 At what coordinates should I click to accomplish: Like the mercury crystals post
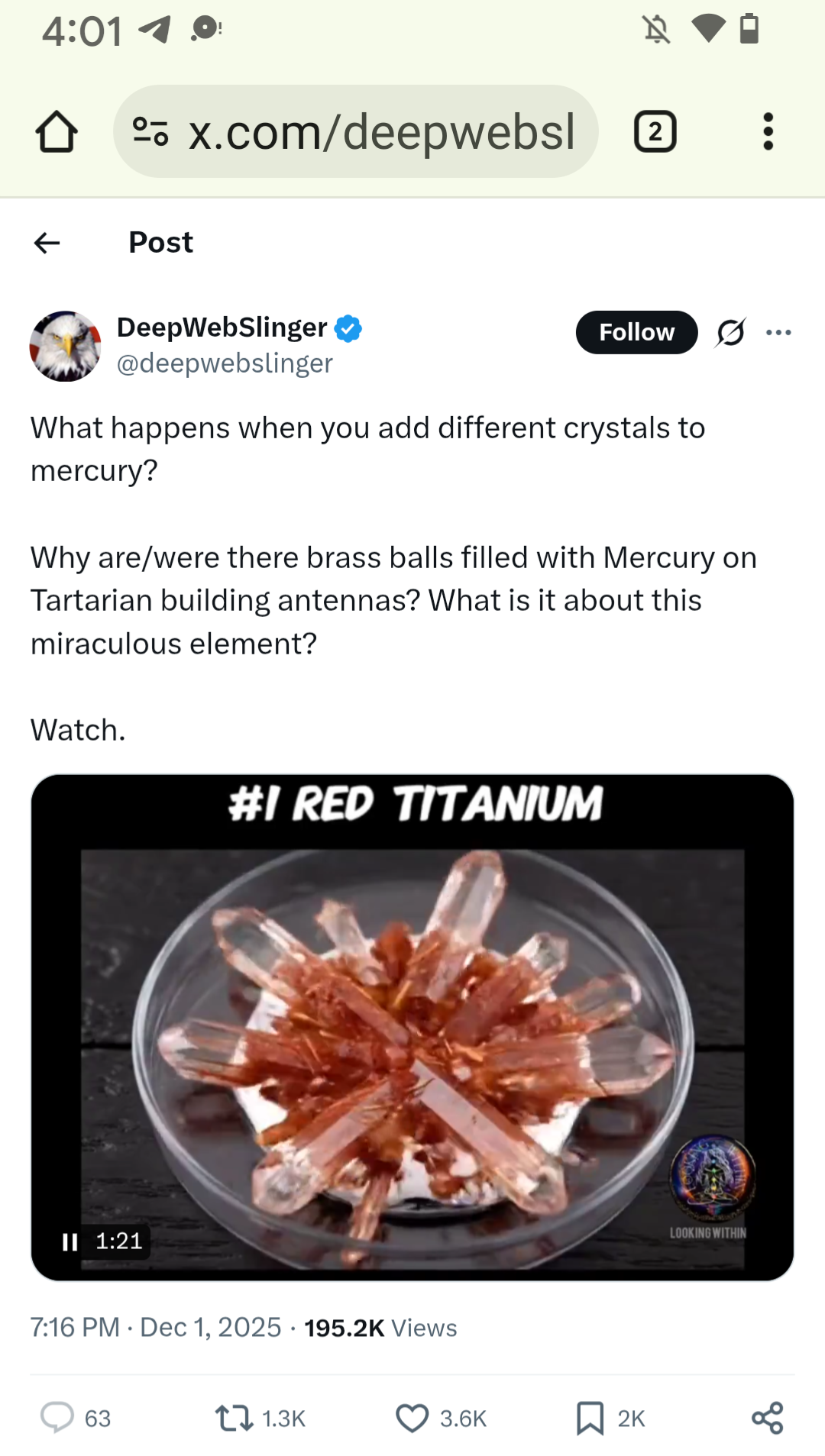(x=412, y=1418)
